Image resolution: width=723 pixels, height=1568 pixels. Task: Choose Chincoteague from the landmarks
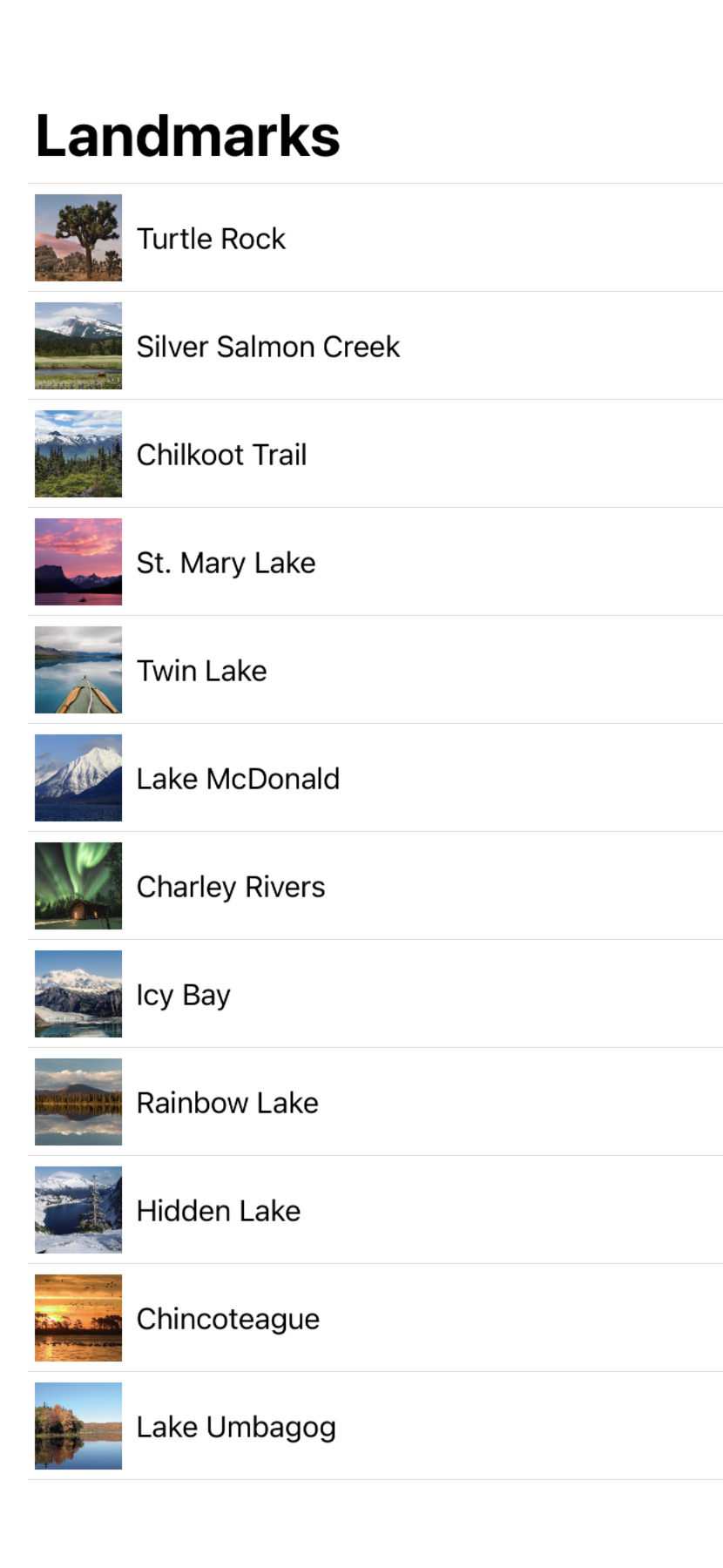[227, 1318]
